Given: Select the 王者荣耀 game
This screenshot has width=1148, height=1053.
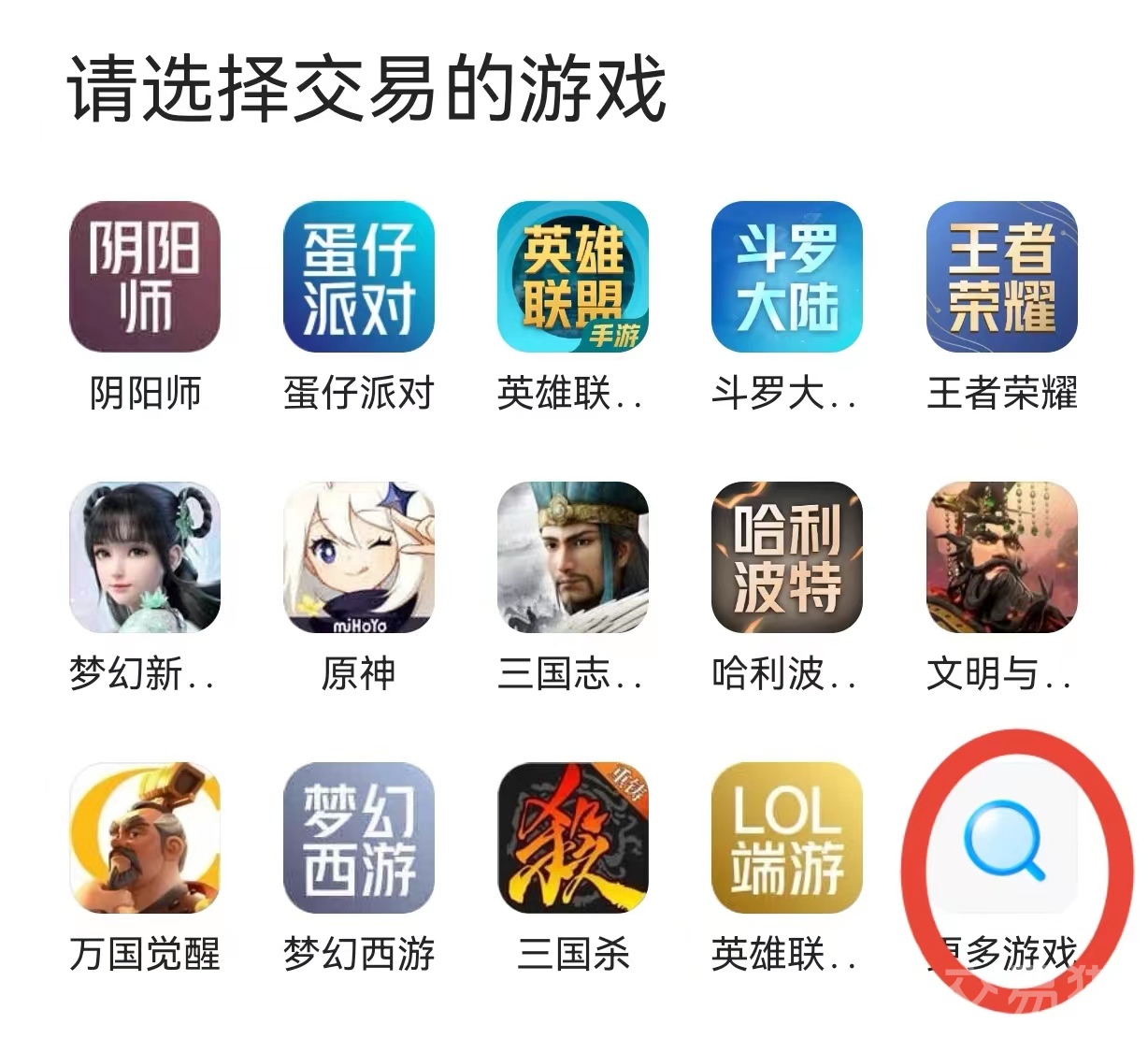Looking at the screenshot, I should 1001,277.
